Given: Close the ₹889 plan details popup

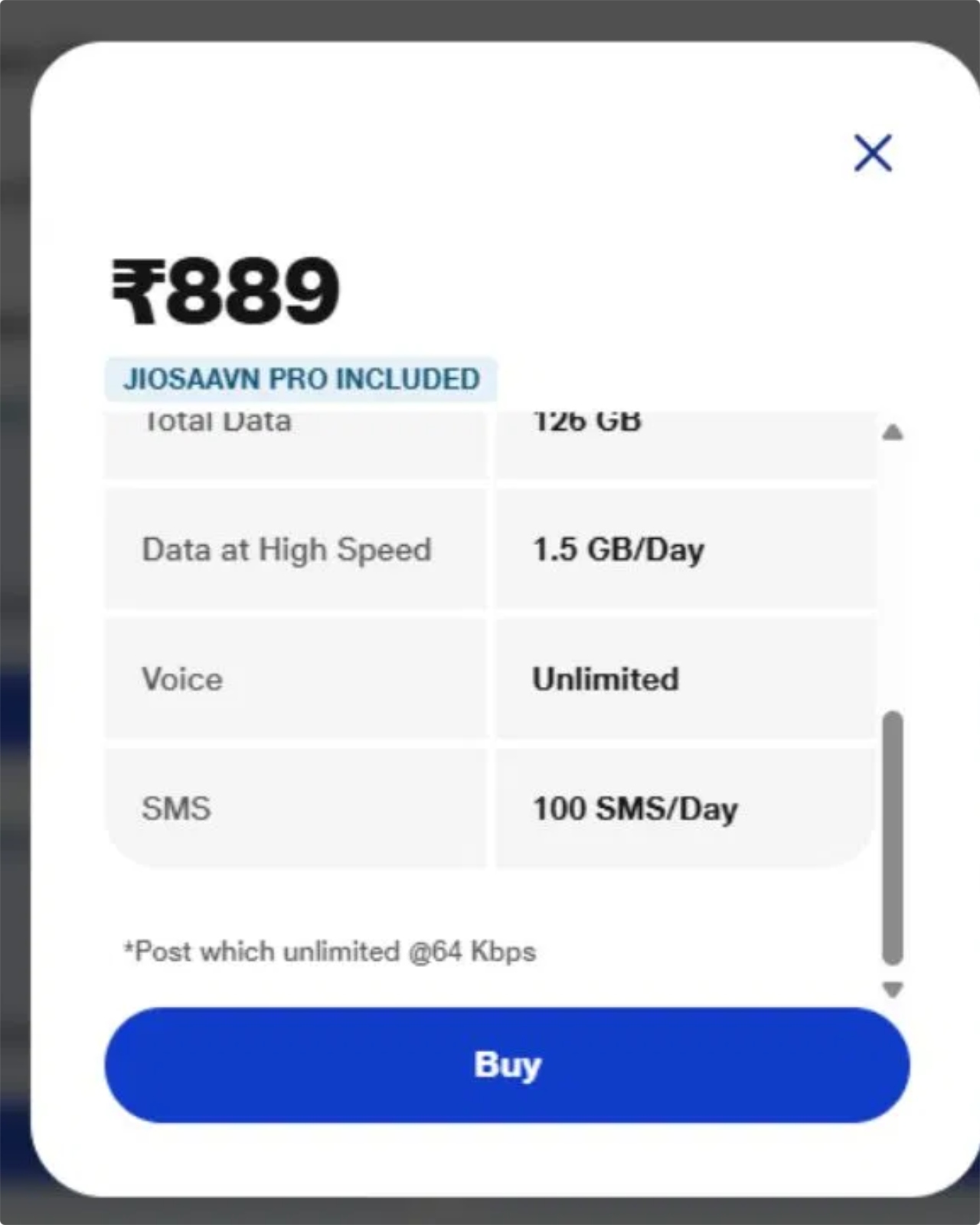Looking at the screenshot, I should click(873, 152).
